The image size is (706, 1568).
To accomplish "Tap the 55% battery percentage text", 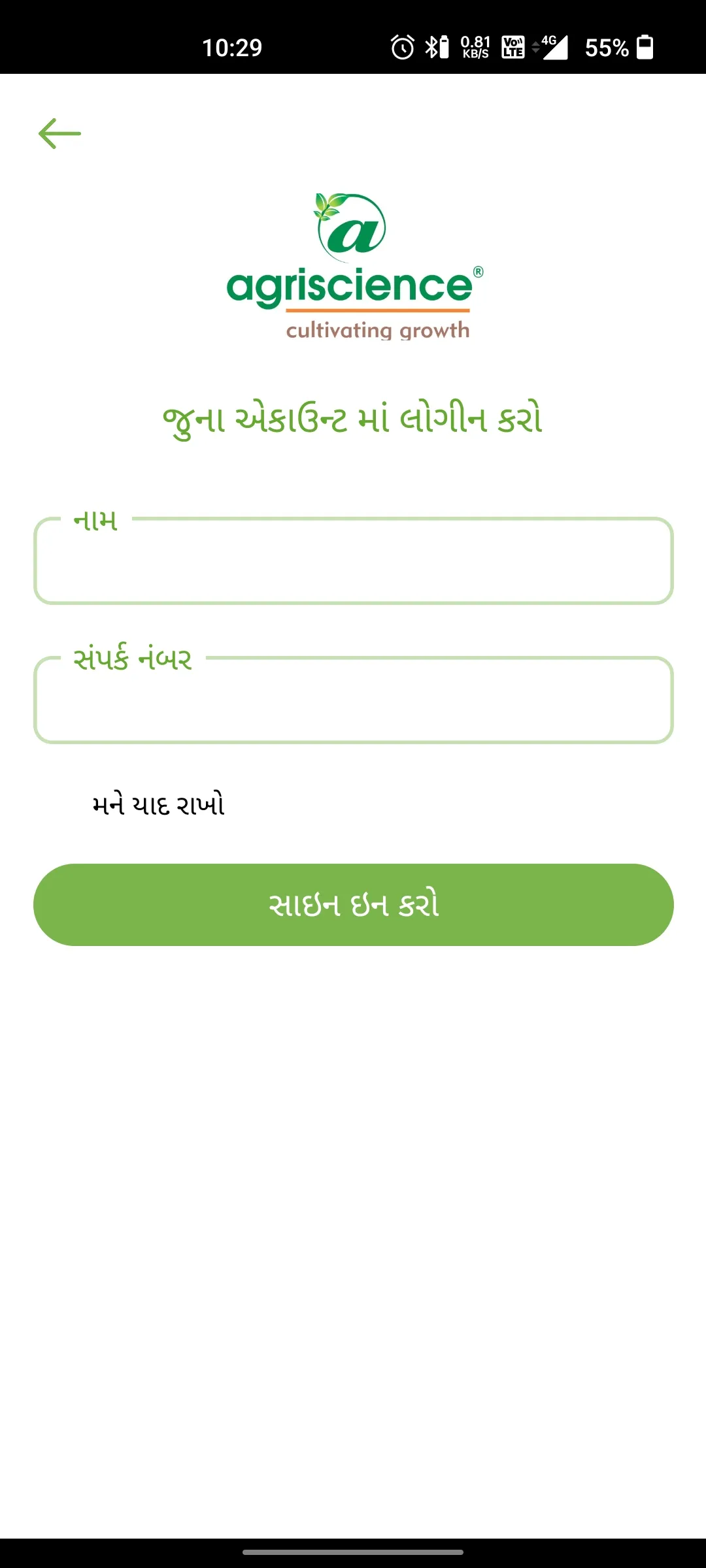I will (x=607, y=48).
